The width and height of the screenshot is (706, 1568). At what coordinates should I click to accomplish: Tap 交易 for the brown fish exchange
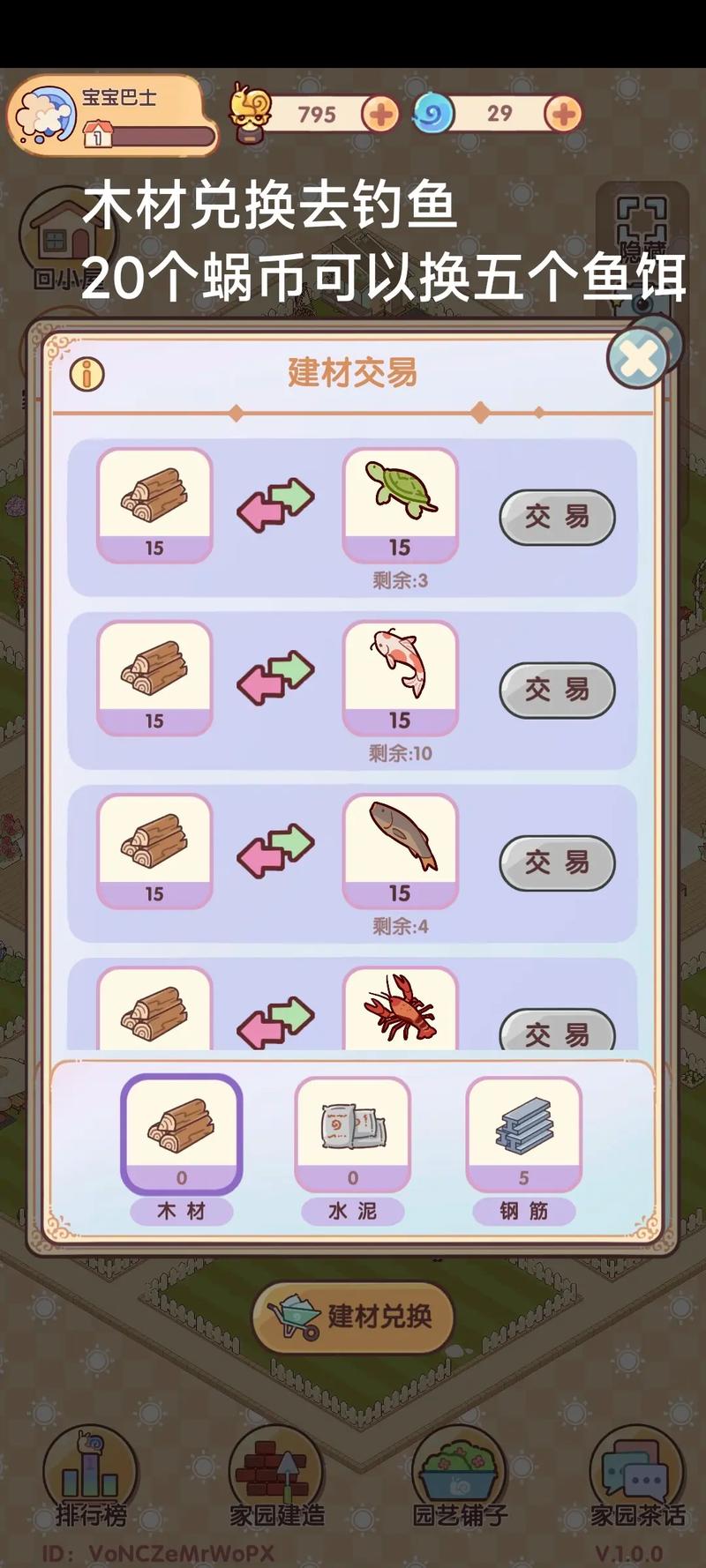[x=557, y=862]
